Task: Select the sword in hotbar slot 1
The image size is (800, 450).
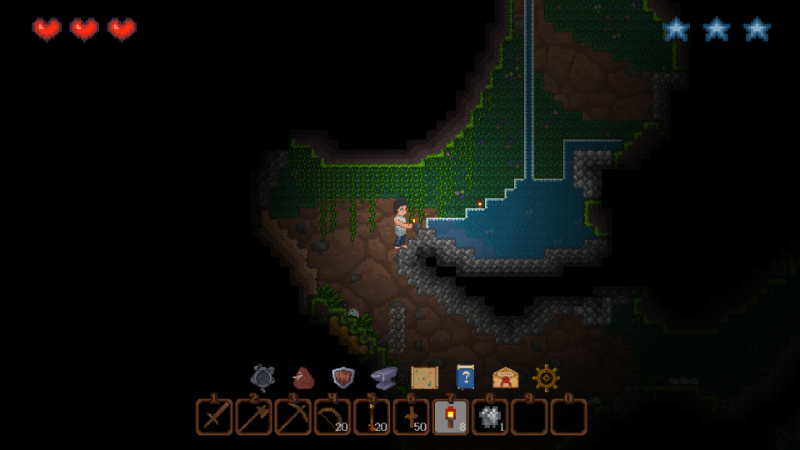Action: point(214,416)
